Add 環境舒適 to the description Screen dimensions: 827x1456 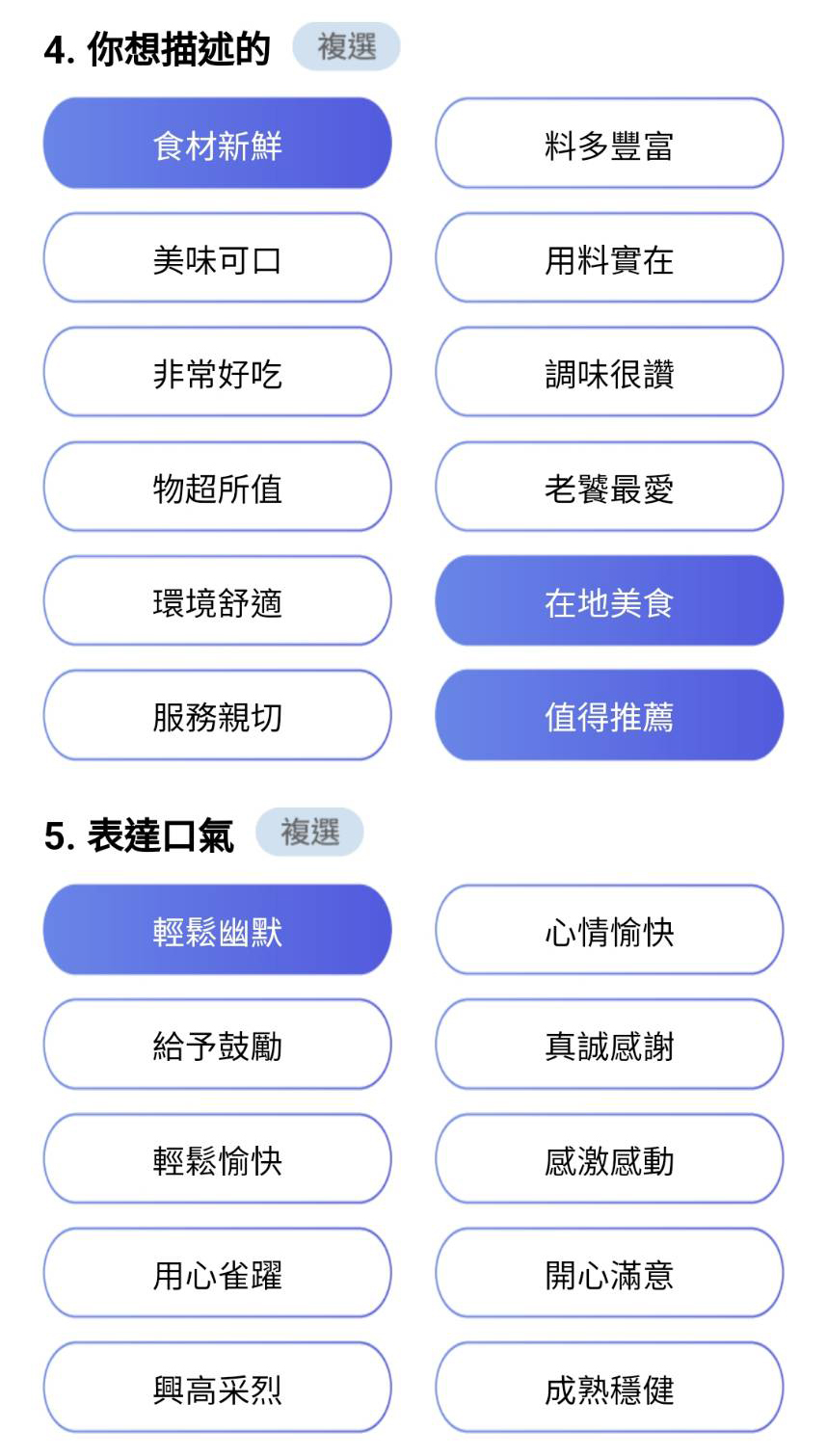pos(217,601)
